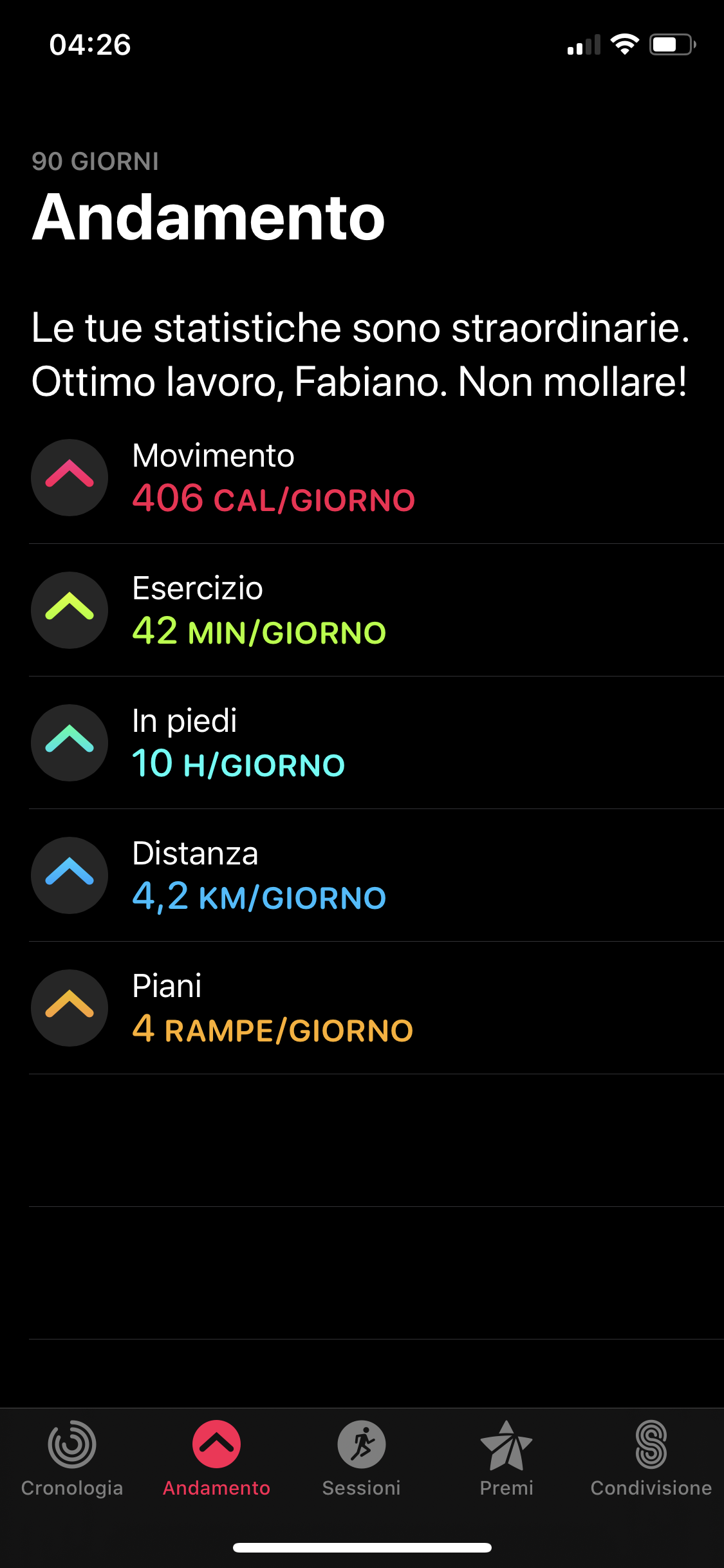Open the Esercizio trend row

click(362, 610)
